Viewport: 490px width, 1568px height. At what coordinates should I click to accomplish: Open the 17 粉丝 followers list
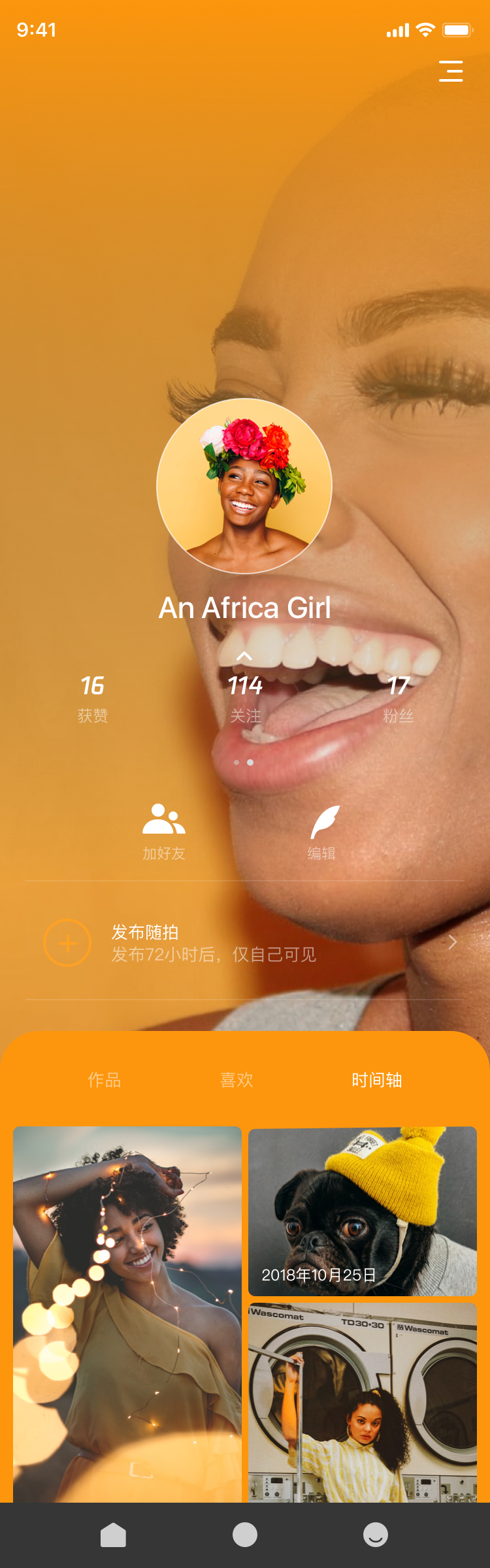398,698
